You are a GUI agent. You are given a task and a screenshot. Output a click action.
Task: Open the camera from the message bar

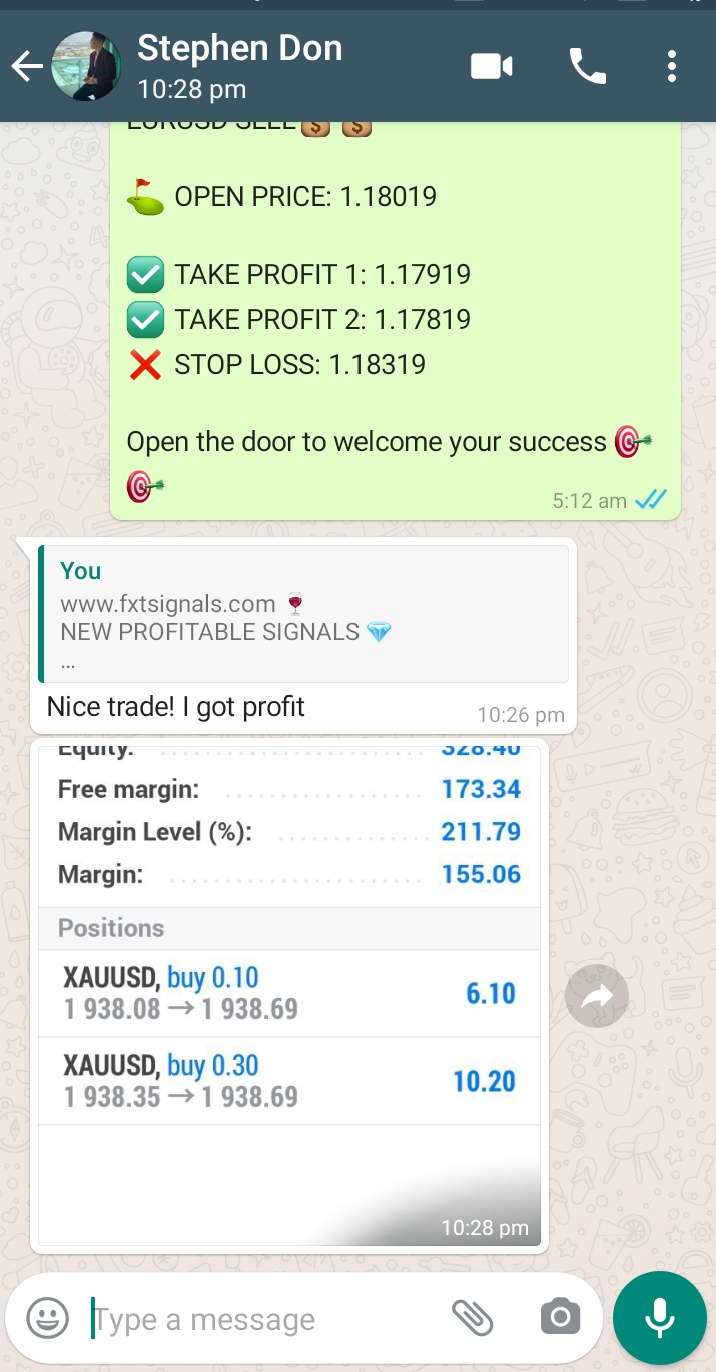(560, 1318)
